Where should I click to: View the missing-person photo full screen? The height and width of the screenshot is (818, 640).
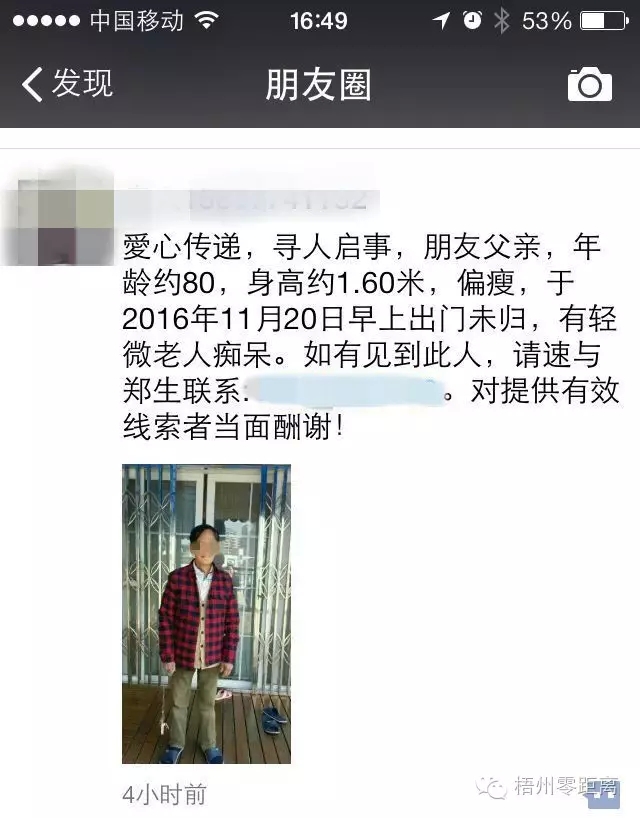(x=206, y=613)
